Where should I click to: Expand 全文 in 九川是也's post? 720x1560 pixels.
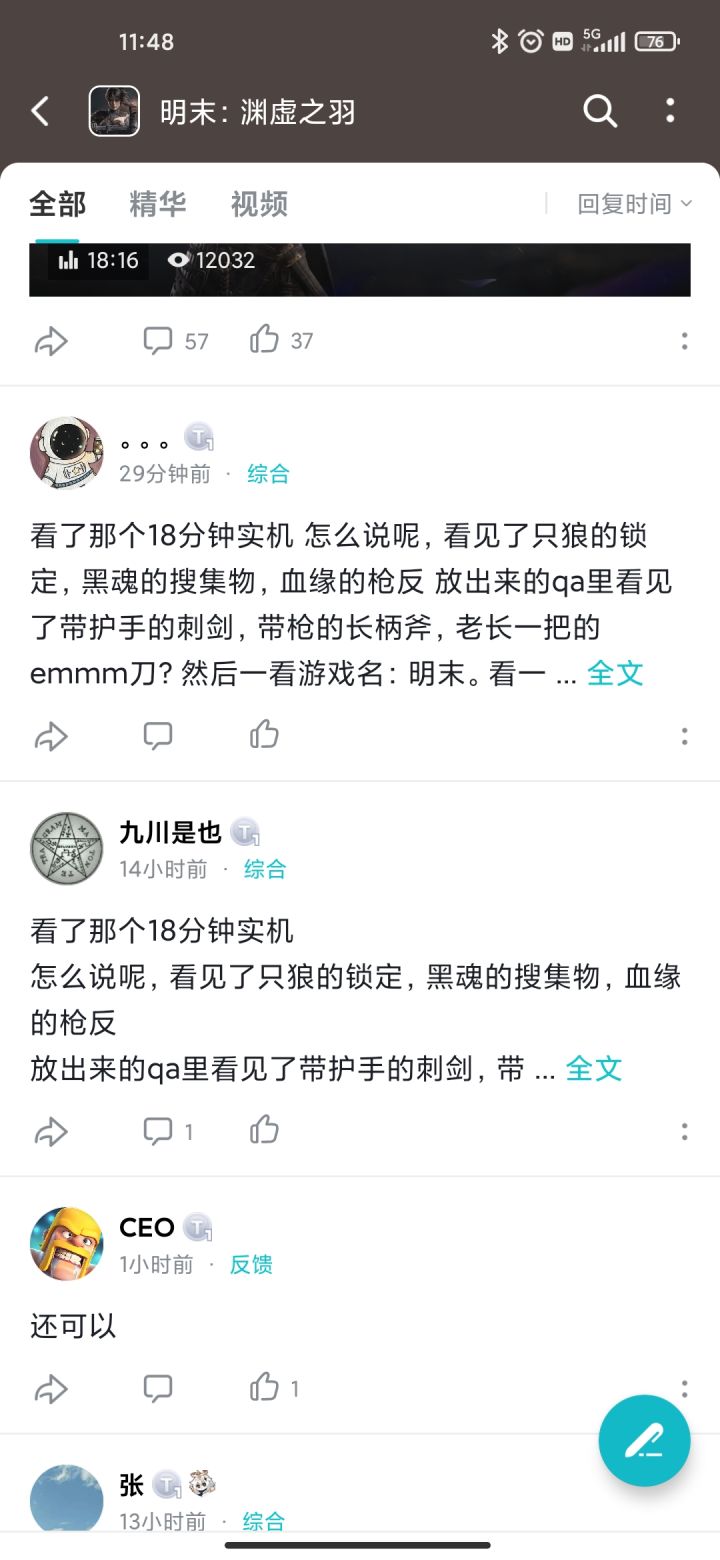tap(594, 1068)
